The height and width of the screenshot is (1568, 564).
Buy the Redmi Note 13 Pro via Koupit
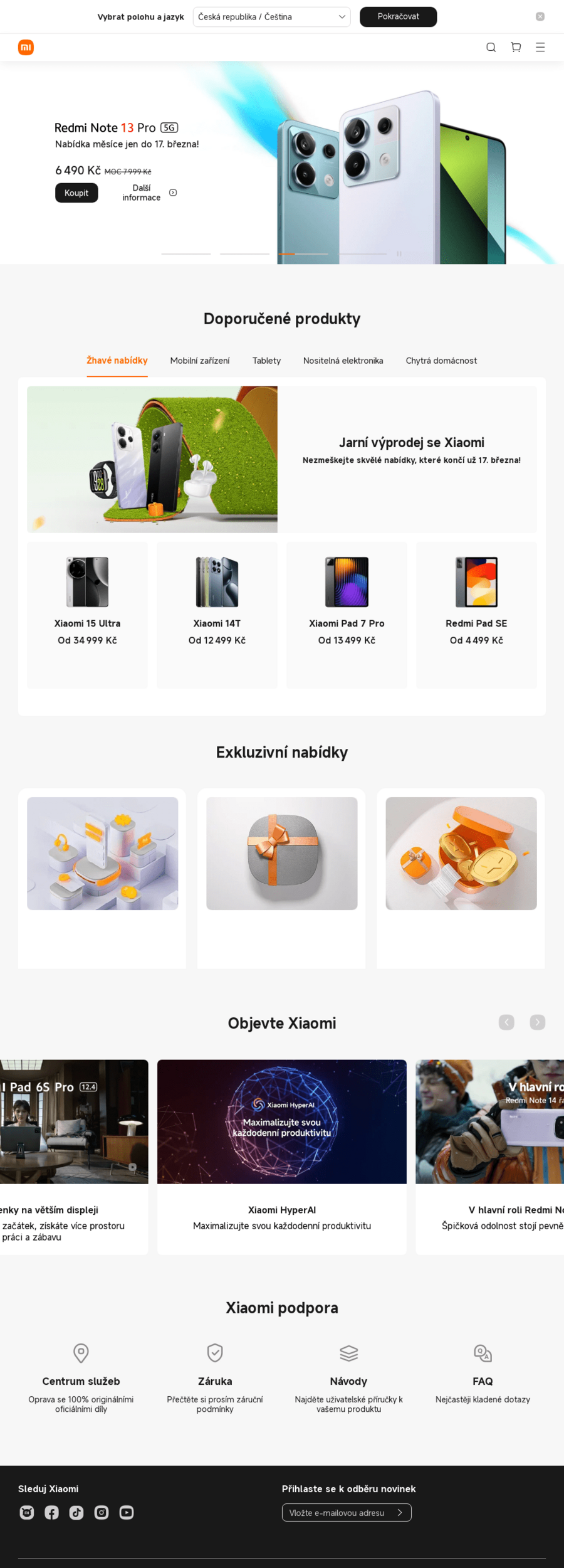(x=76, y=193)
